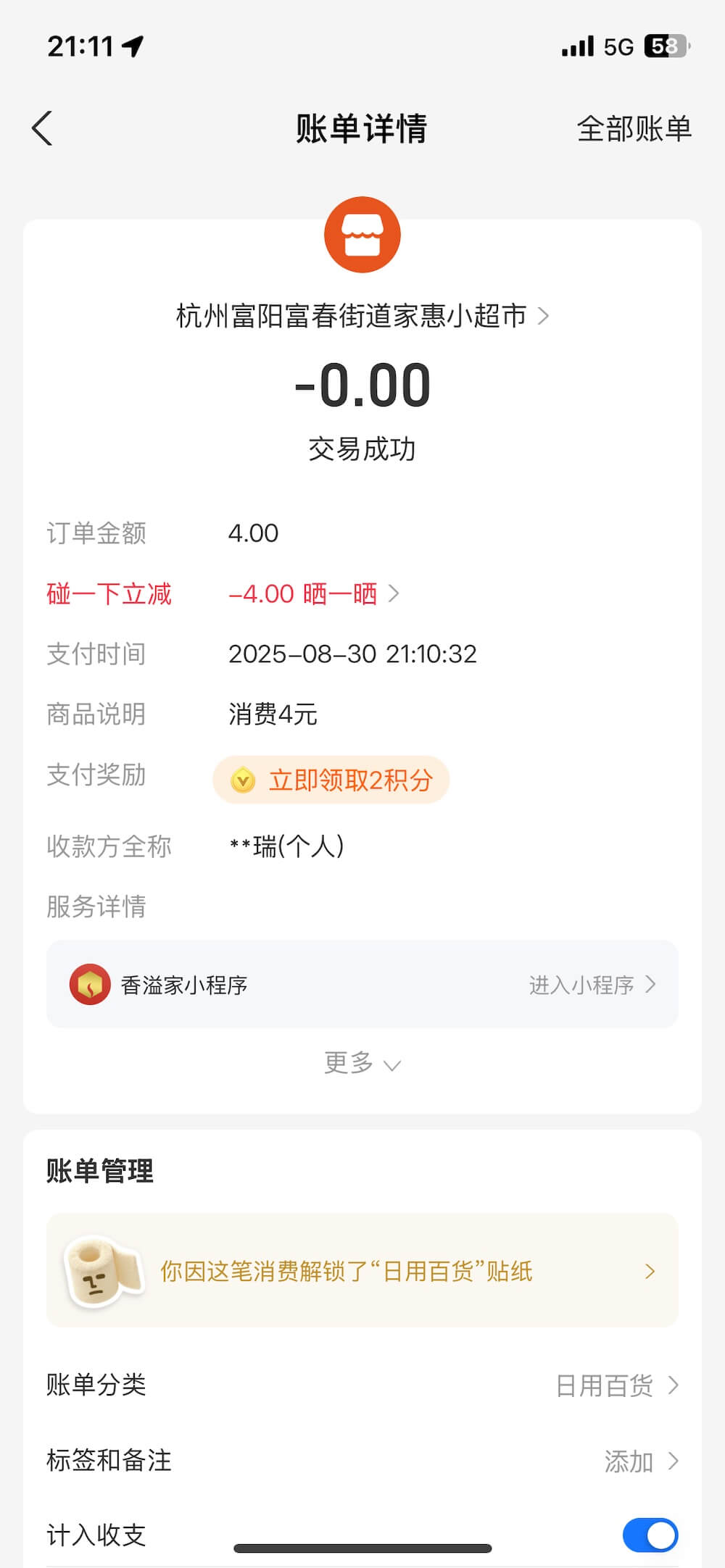
Task: Expand 更多 for more details
Action: (362, 1063)
